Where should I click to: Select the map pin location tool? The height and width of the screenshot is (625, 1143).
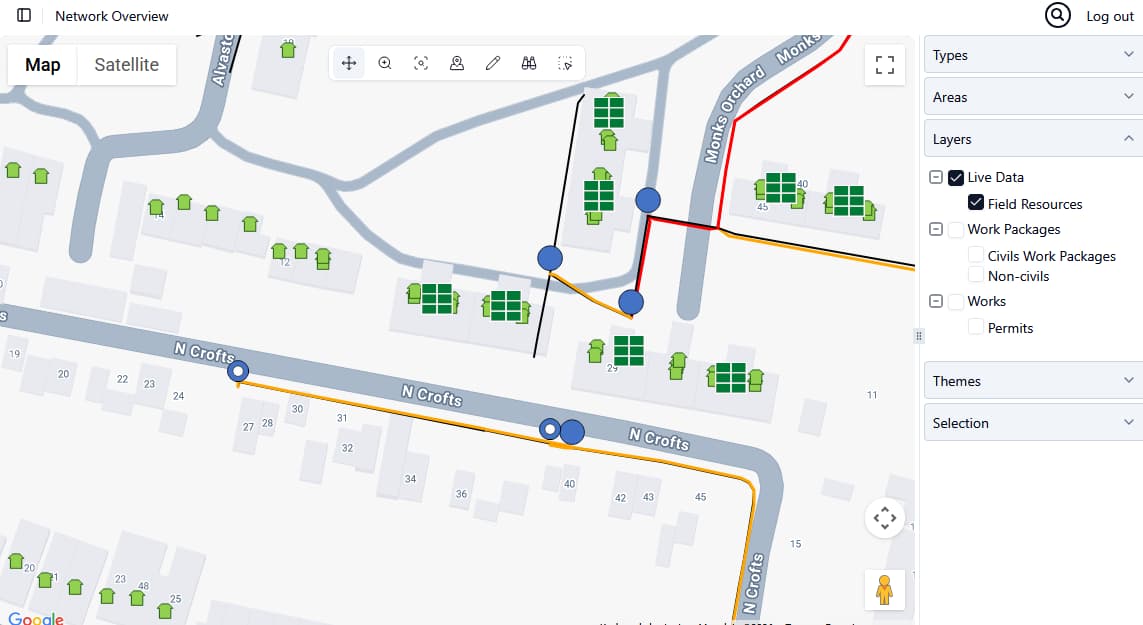457,63
